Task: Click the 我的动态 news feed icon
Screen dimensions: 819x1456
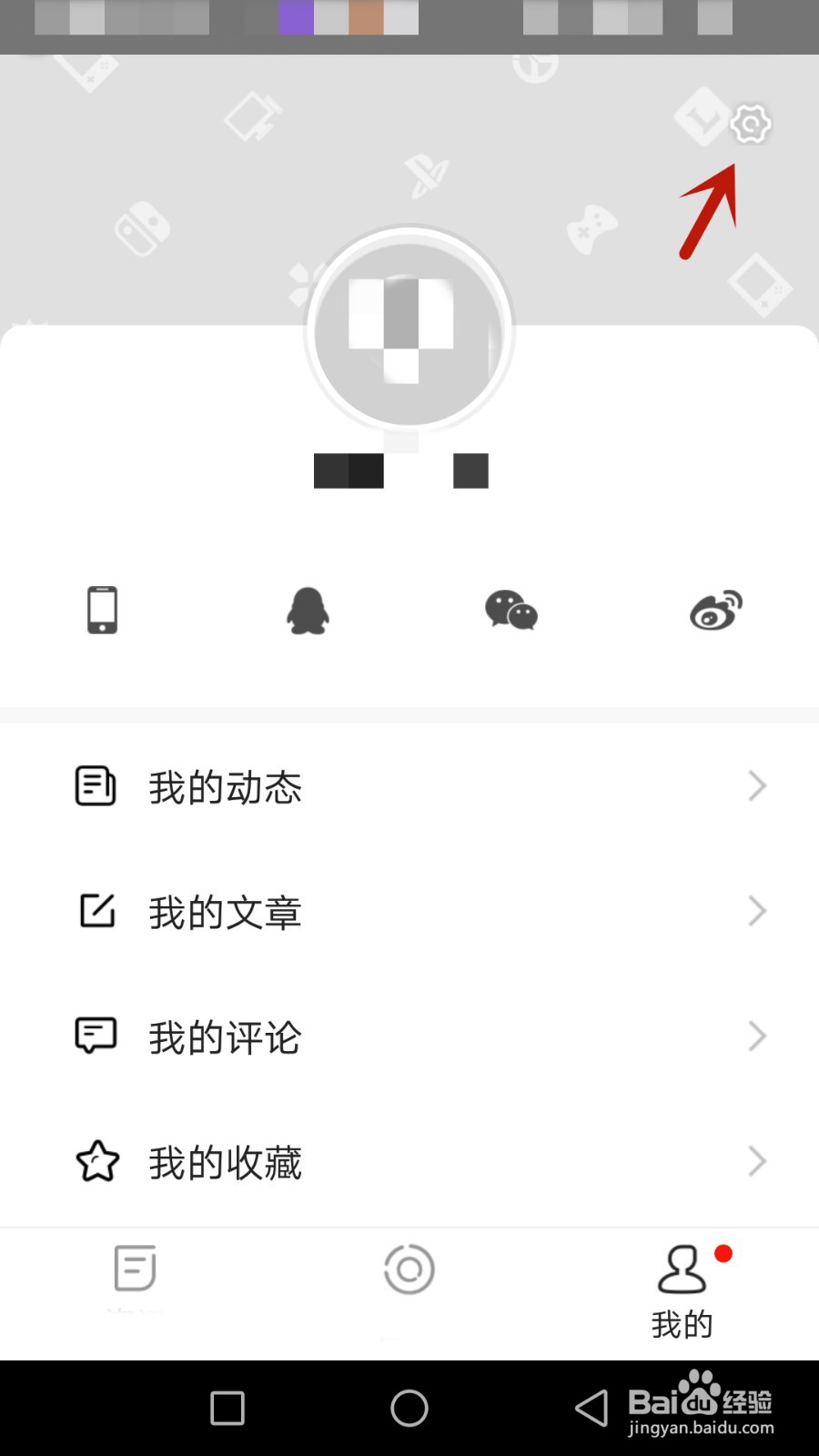Action: pyautogui.click(x=96, y=785)
